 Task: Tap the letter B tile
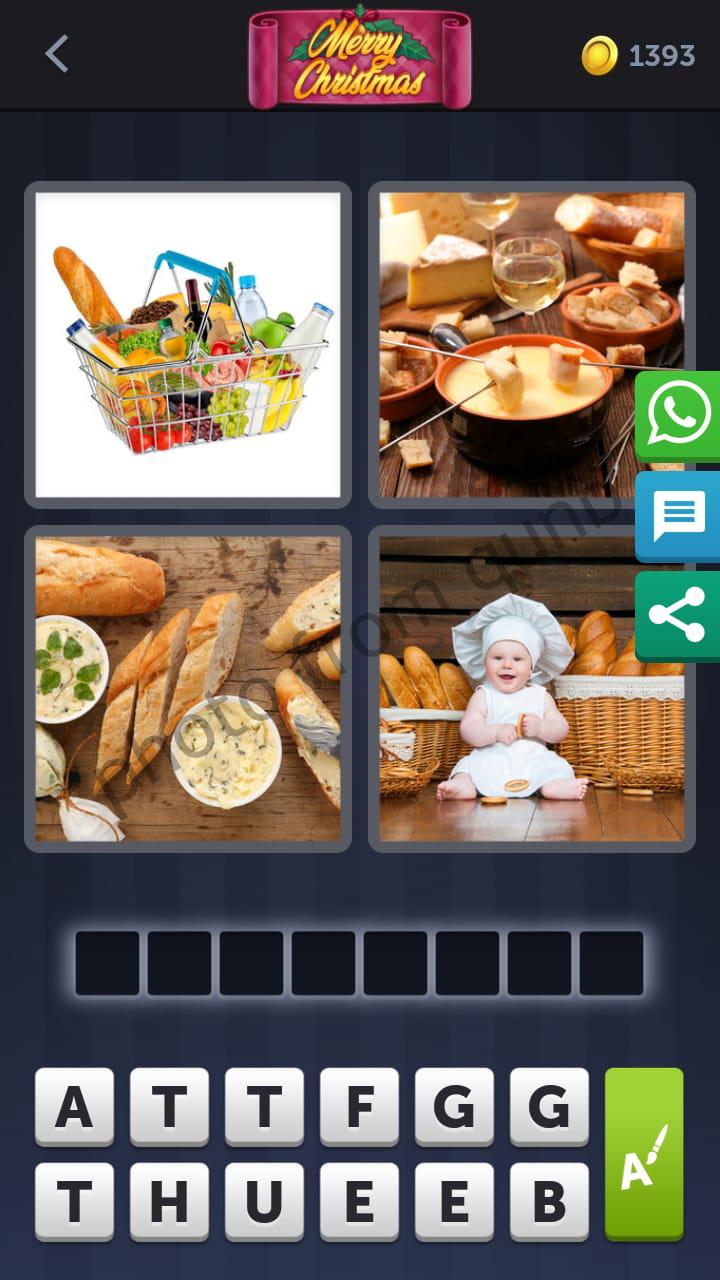[x=549, y=1202]
